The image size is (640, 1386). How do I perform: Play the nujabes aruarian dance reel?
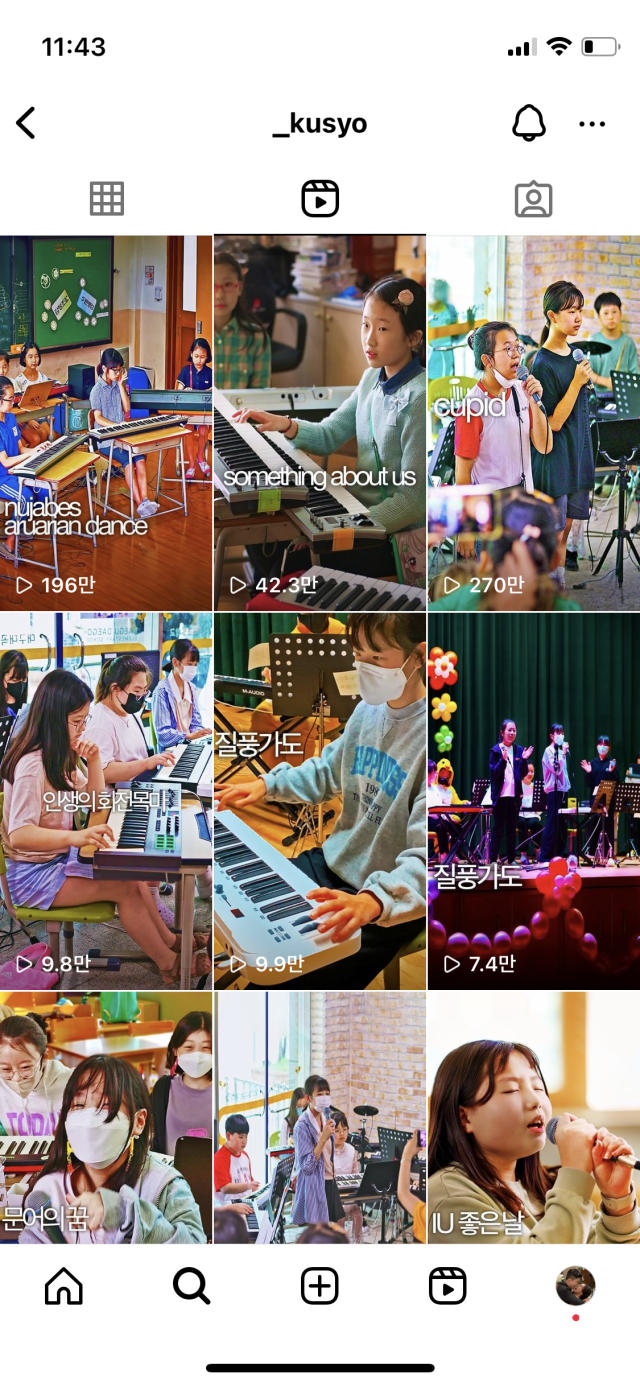click(x=106, y=422)
